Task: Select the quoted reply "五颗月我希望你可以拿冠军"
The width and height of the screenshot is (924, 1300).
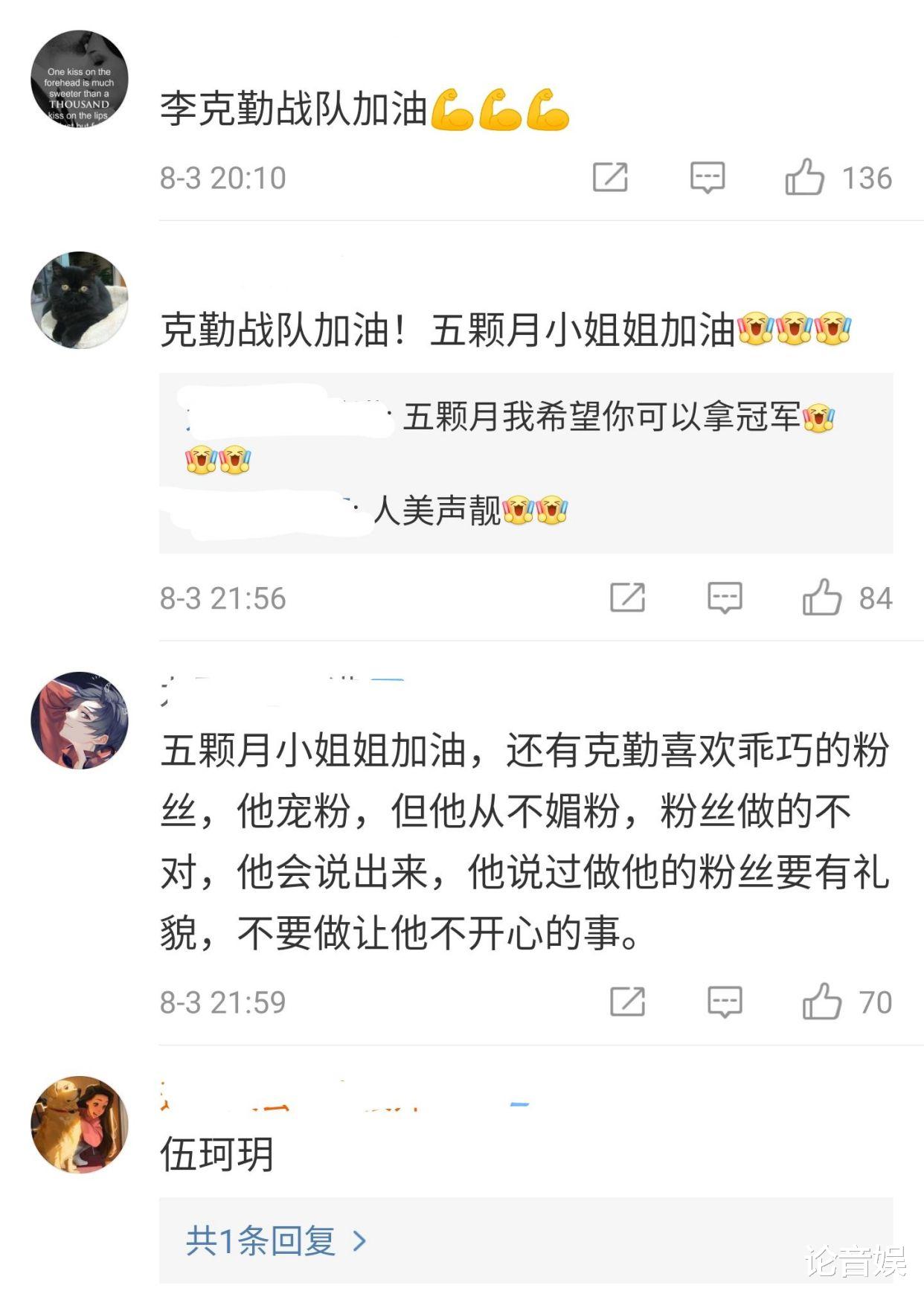Action: [610, 420]
